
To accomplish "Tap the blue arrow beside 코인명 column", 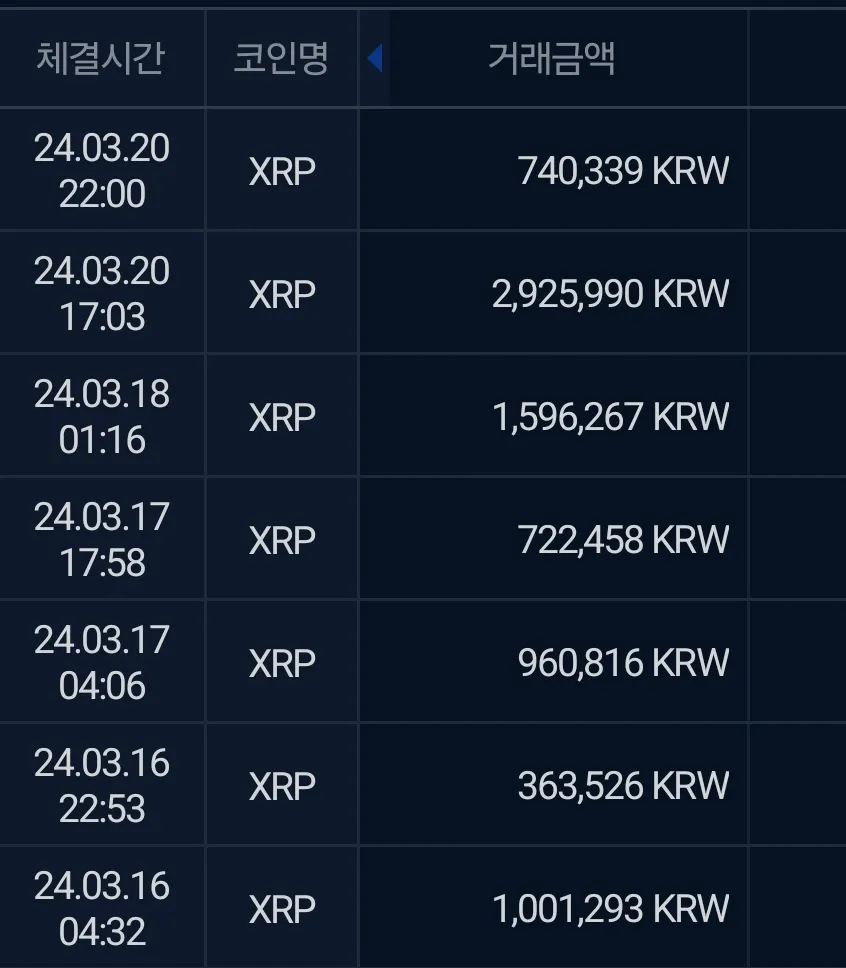I will (x=375, y=59).
